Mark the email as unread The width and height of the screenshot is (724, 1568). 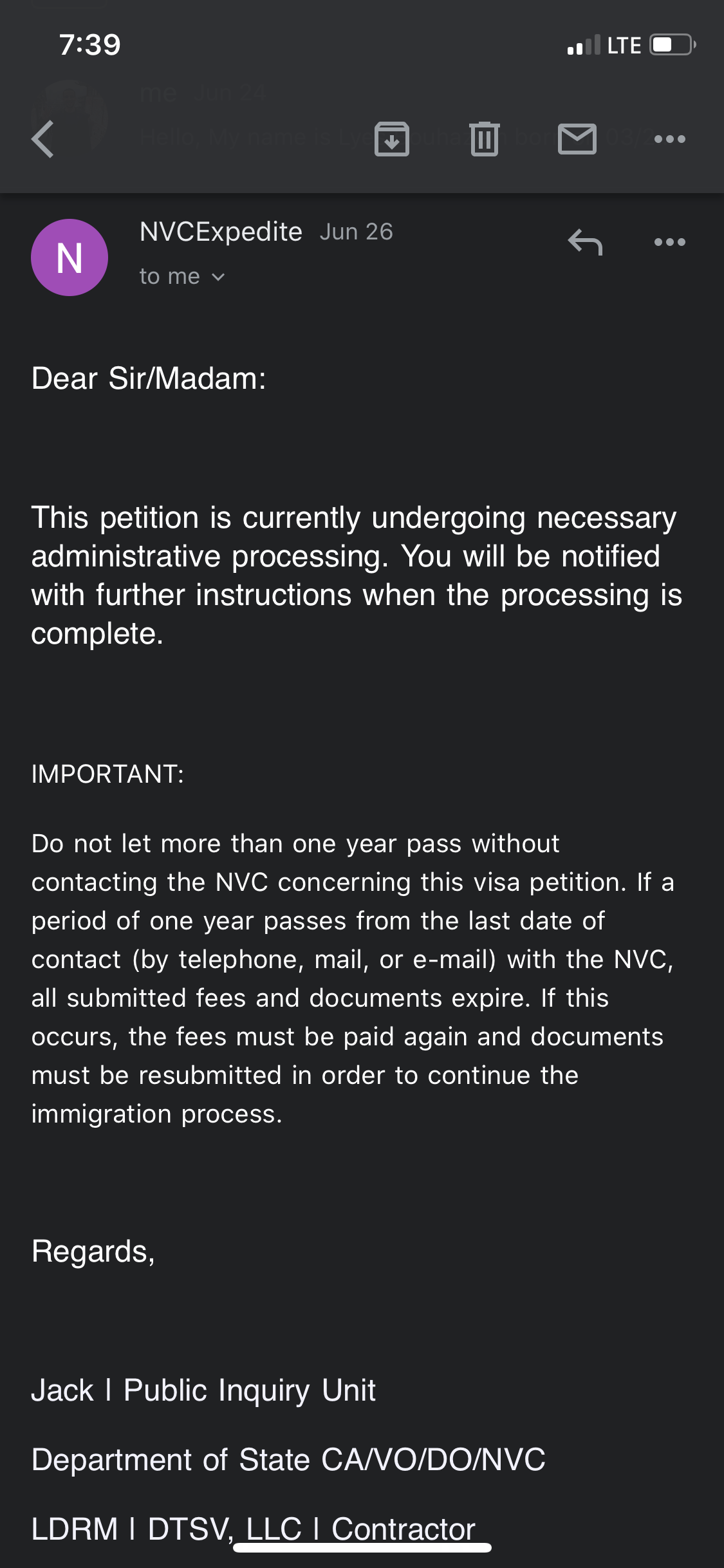click(577, 140)
